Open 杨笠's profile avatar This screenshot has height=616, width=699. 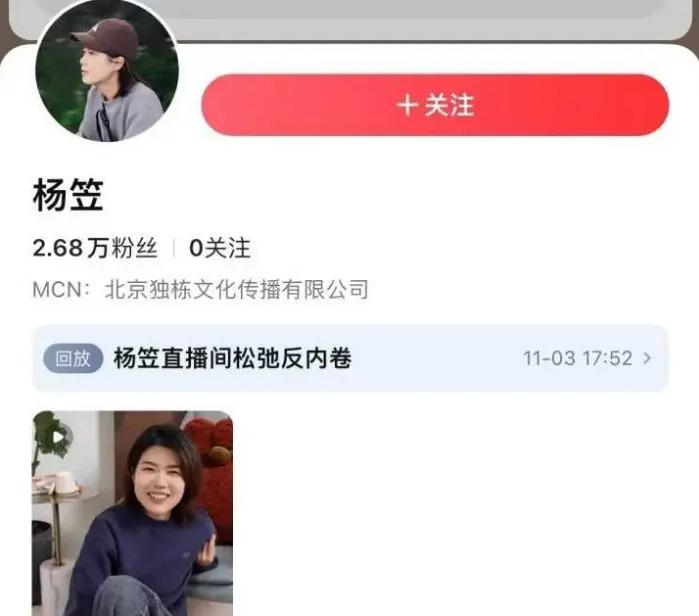coord(107,72)
